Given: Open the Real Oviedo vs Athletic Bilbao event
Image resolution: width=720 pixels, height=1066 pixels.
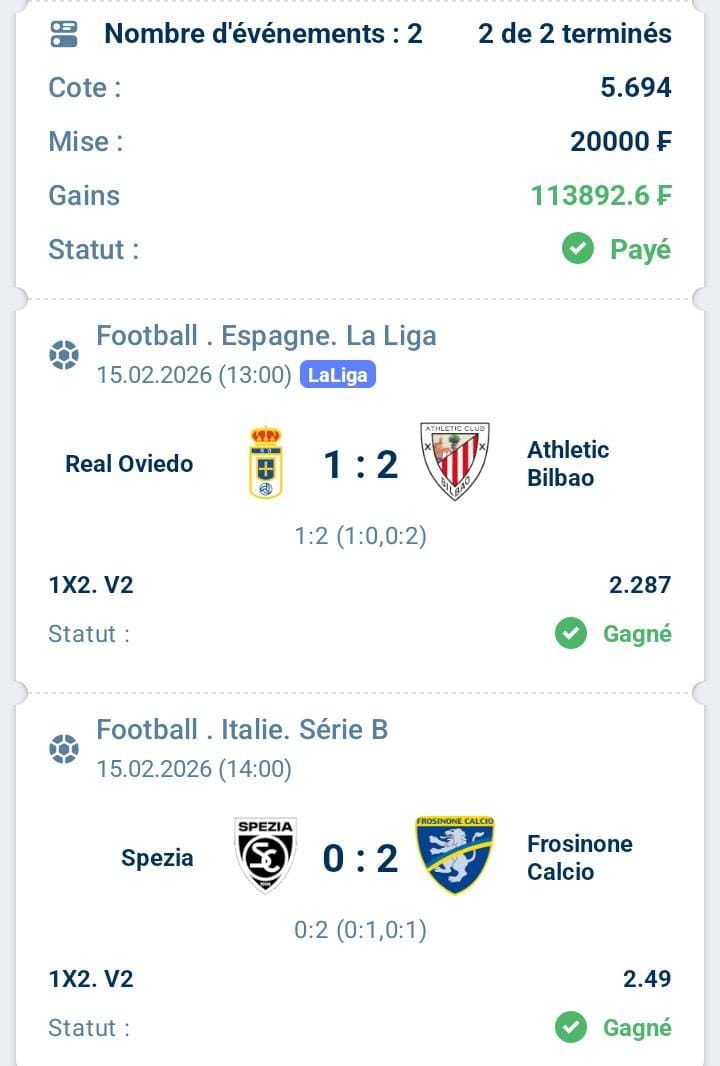Looking at the screenshot, I should (360, 464).
